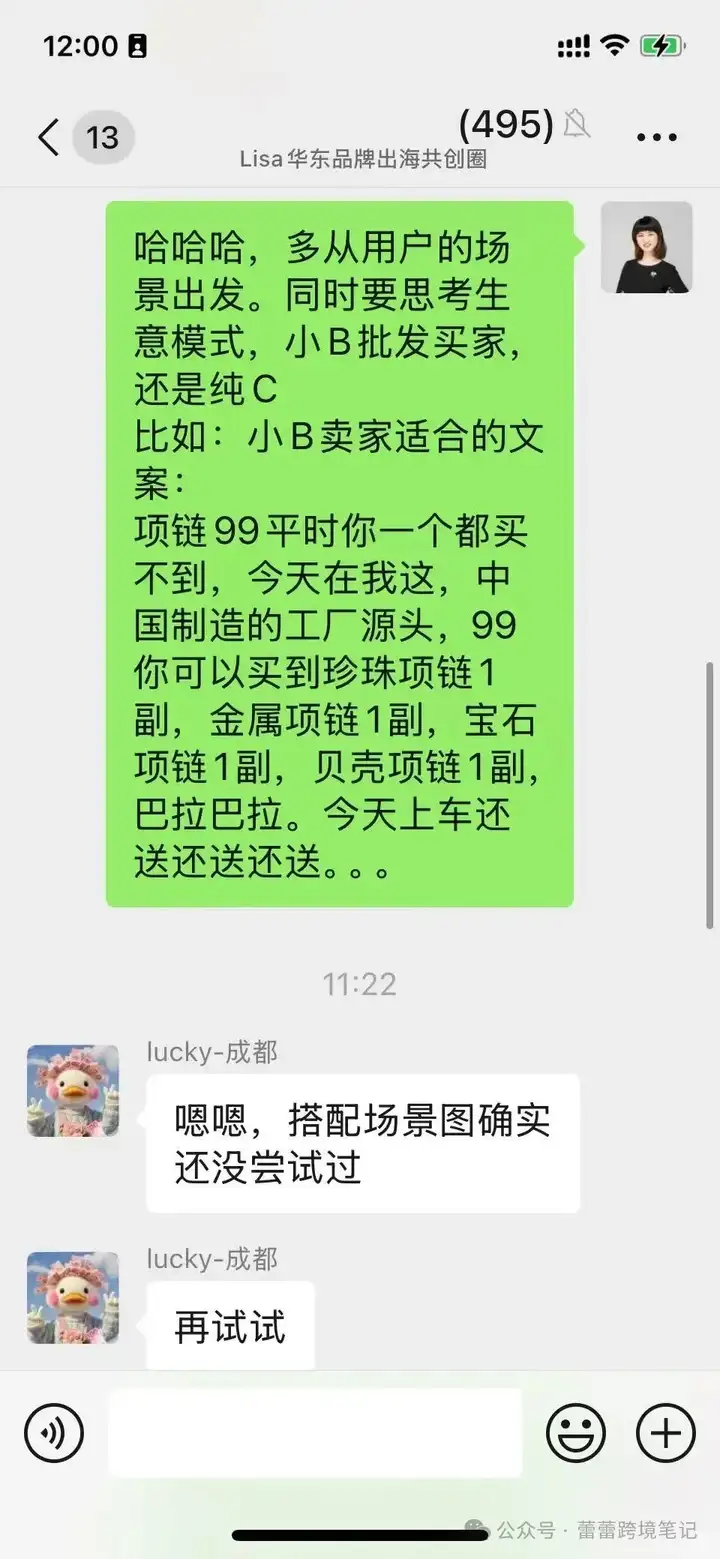The image size is (720, 1559).
Task: Open the emoji picker
Action: (576, 1433)
